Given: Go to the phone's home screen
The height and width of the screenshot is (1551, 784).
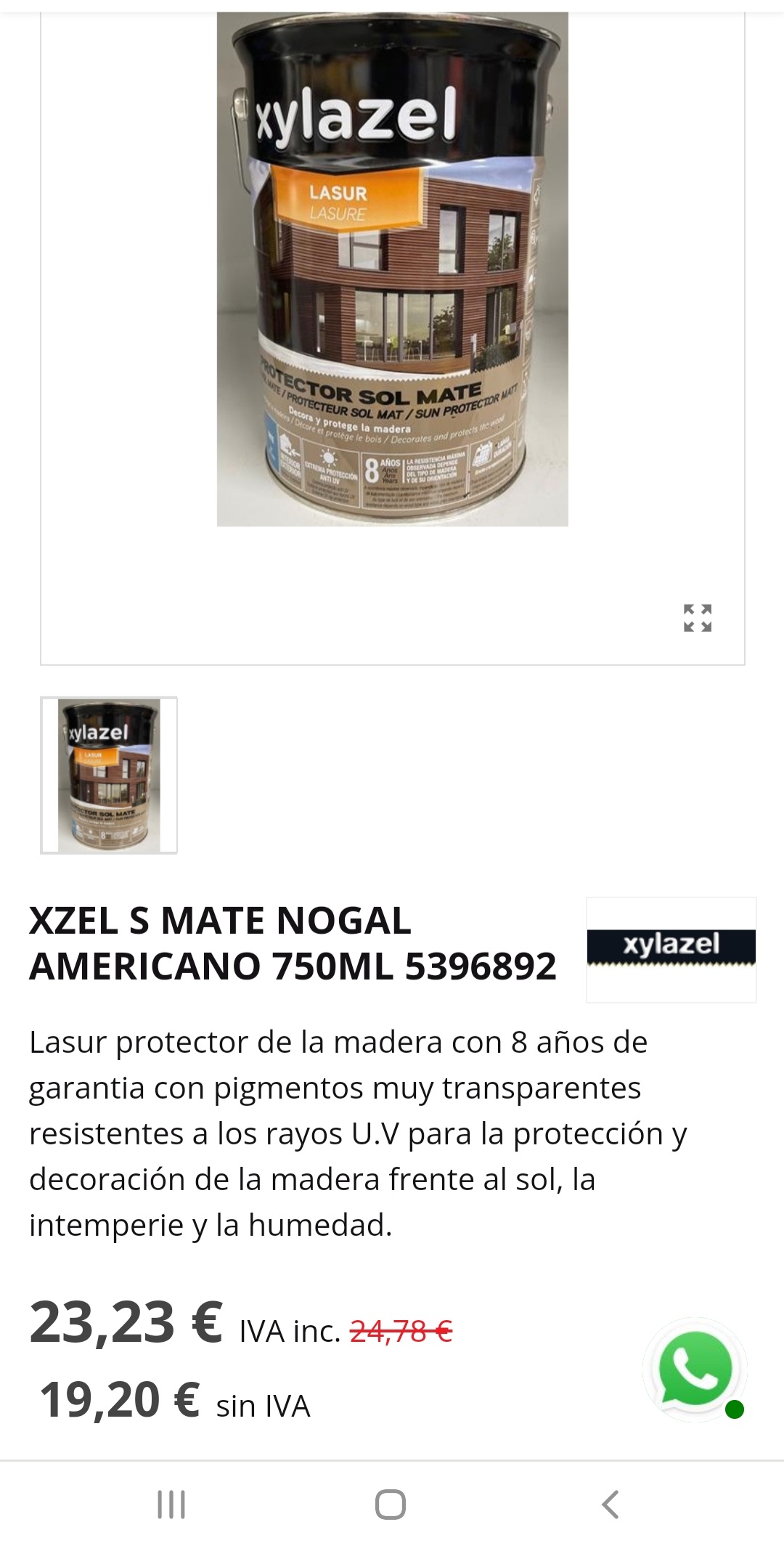Looking at the screenshot, I should coord(391,1505).
